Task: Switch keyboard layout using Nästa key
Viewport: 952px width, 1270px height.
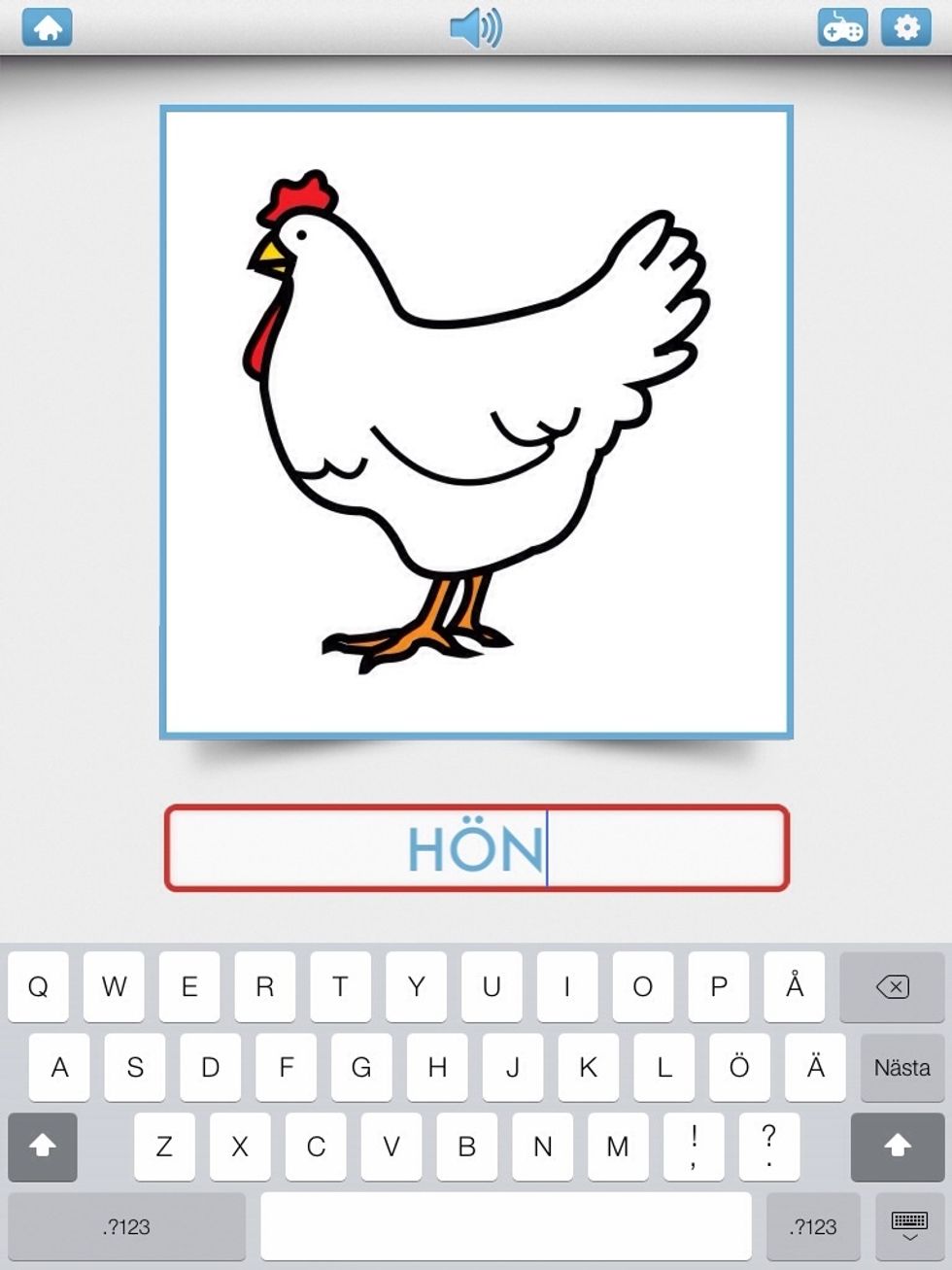Action: (x=902, y=1067)
